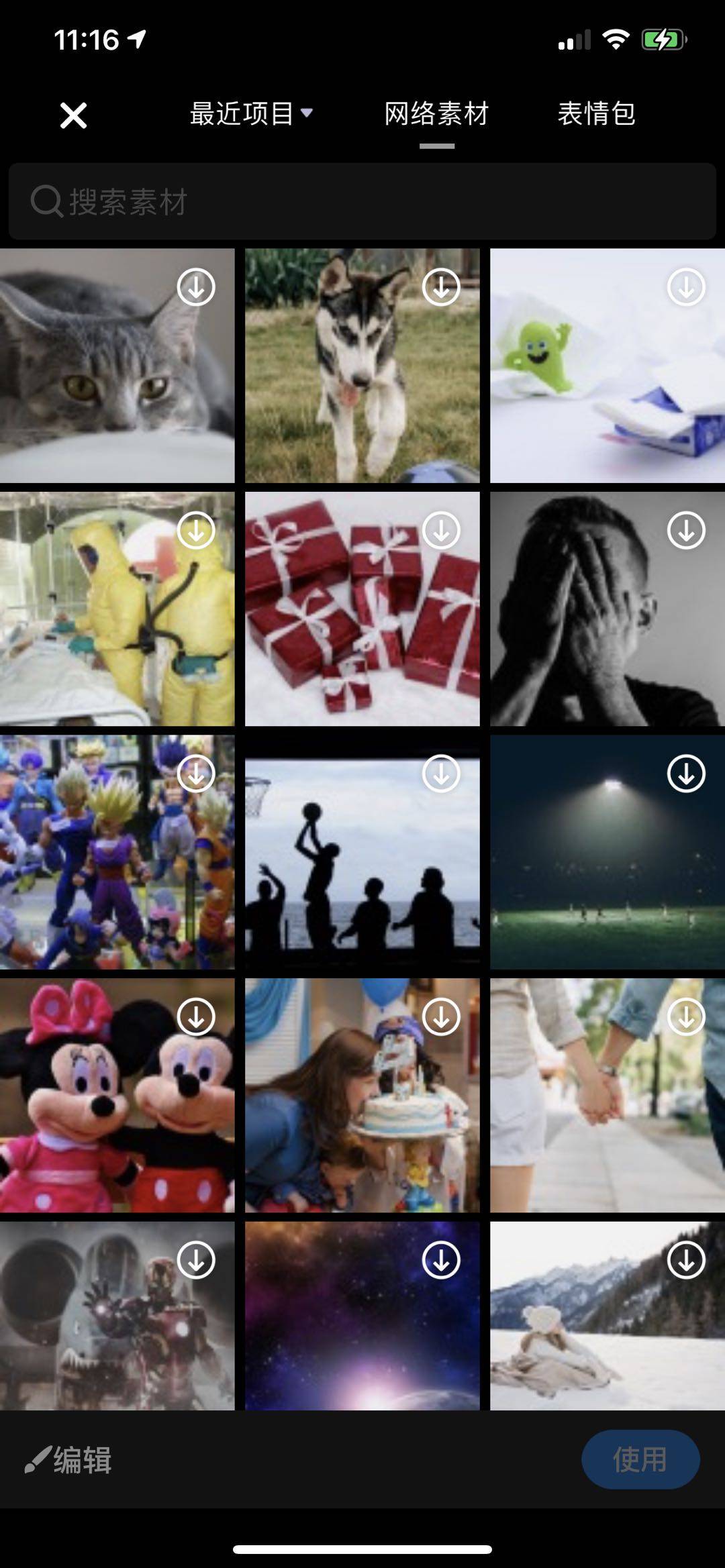Download the yellow hazmat suits picture

pos(196,531)
